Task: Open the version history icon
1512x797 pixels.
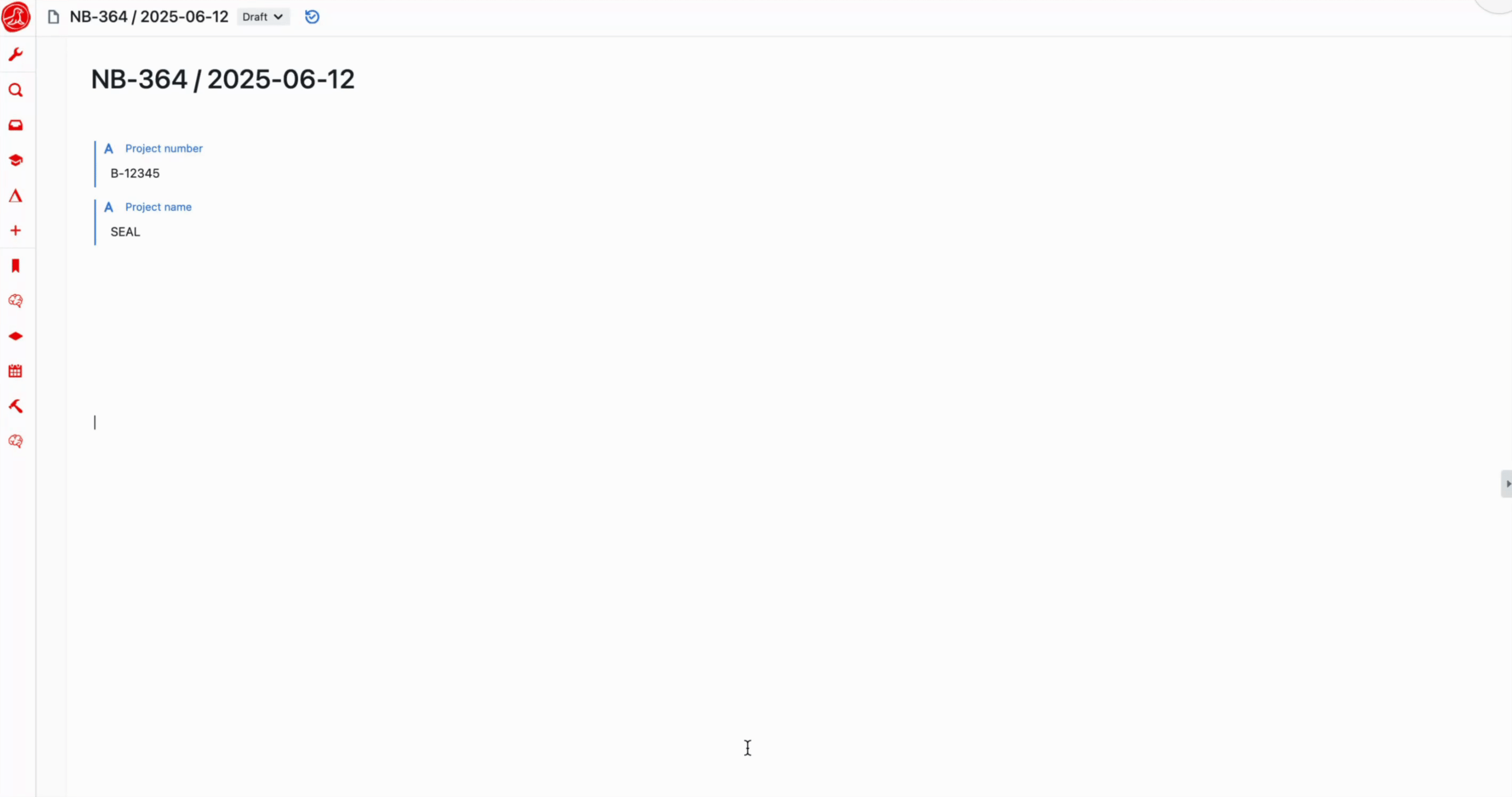Action: click(x=312, y=17)
